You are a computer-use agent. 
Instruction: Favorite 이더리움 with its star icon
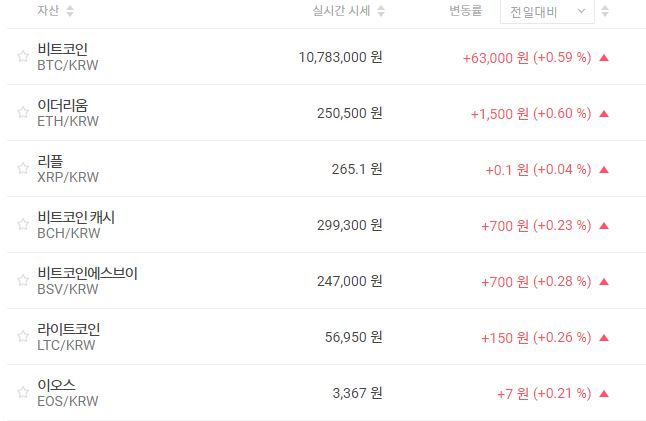[22, 113]
